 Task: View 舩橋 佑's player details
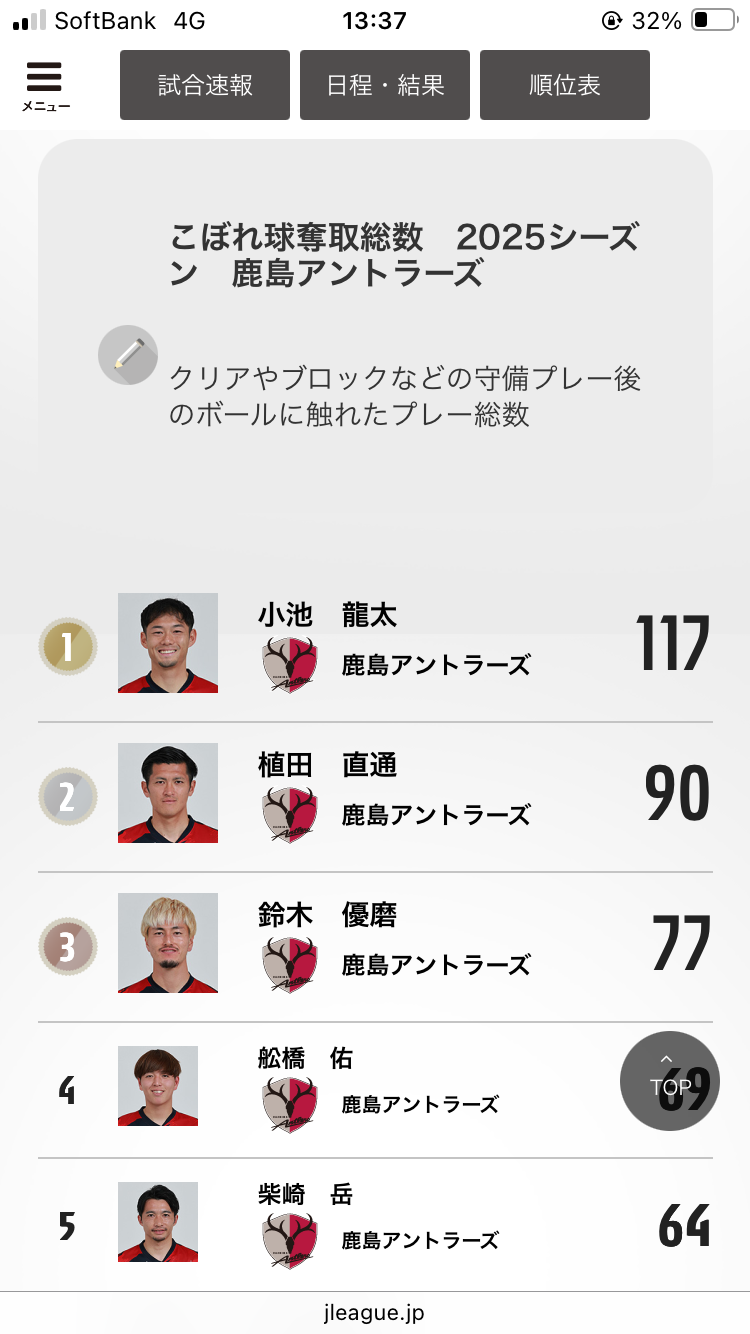pos(375,1090)
